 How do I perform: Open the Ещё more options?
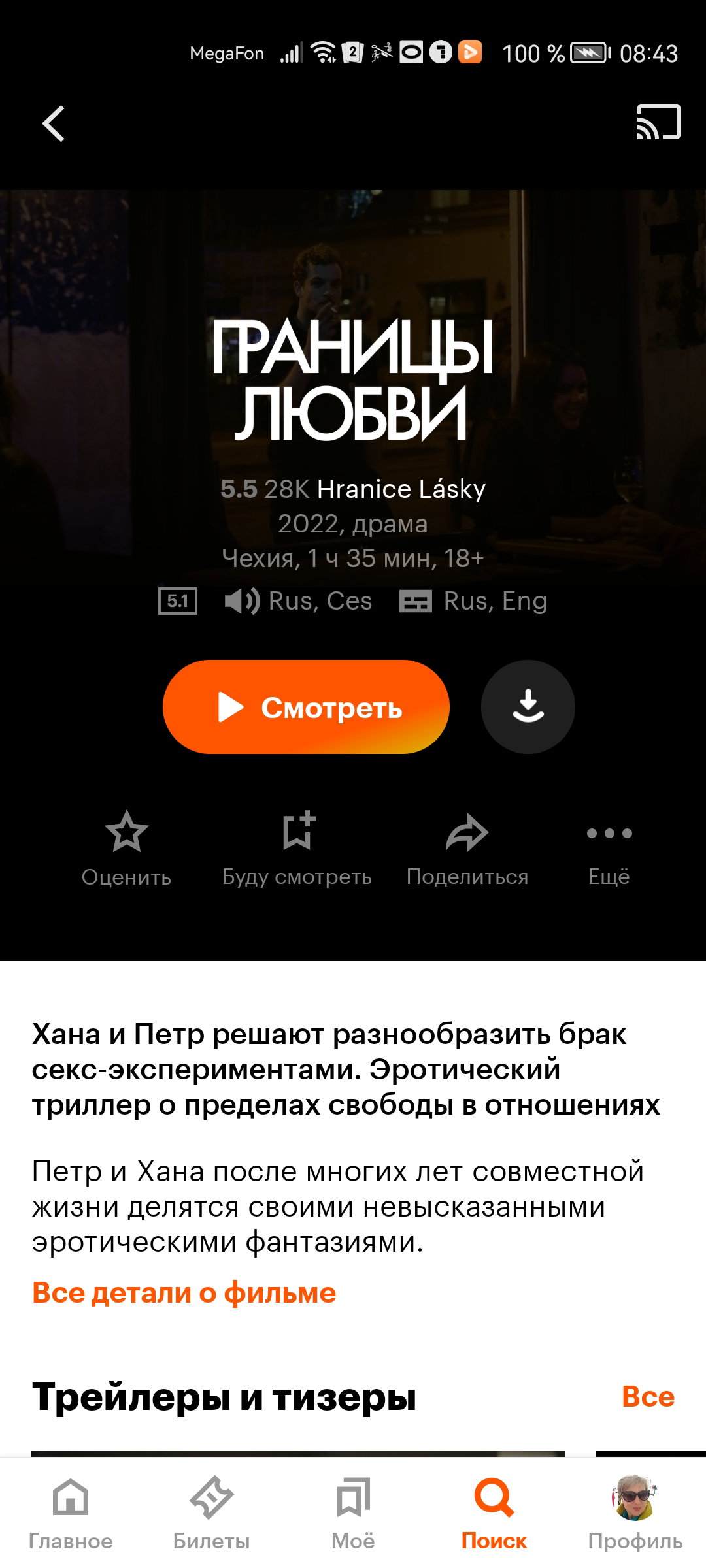[609, 849]
